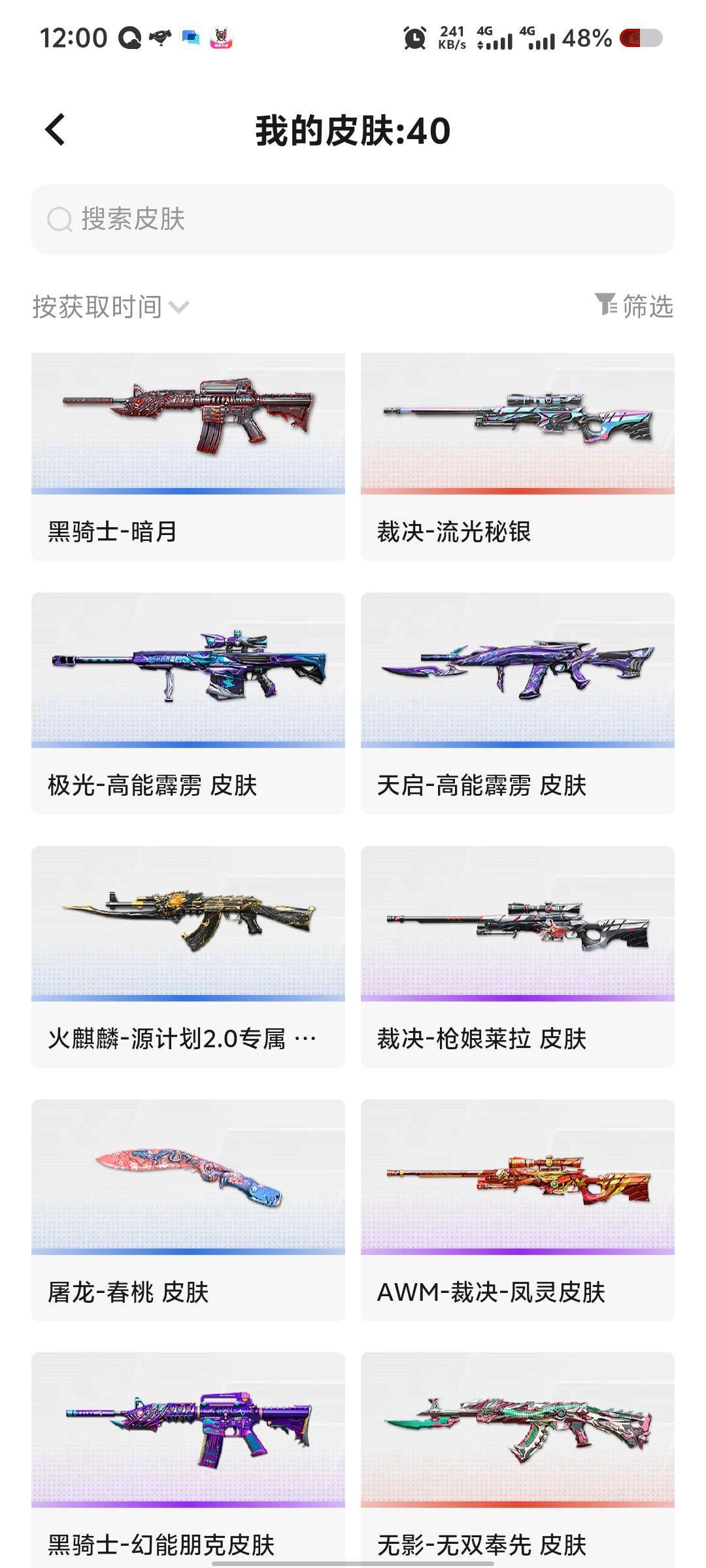Viewport: 706px width, 1568px height.
Task: Open the 屠龙-春桃 皮肤 knife card
Action: pos(188,1211)
